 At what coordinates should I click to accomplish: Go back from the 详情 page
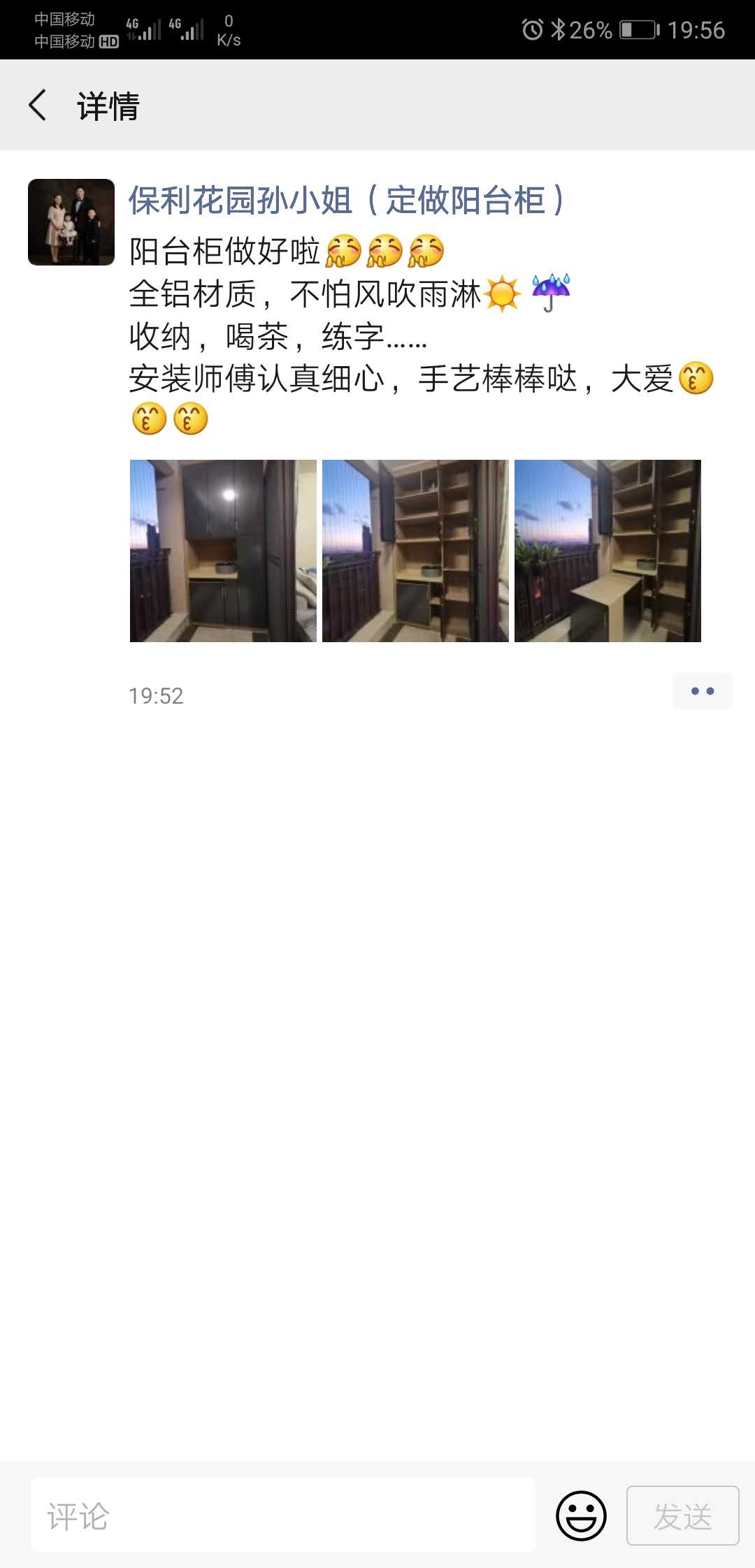pos(38,106)
